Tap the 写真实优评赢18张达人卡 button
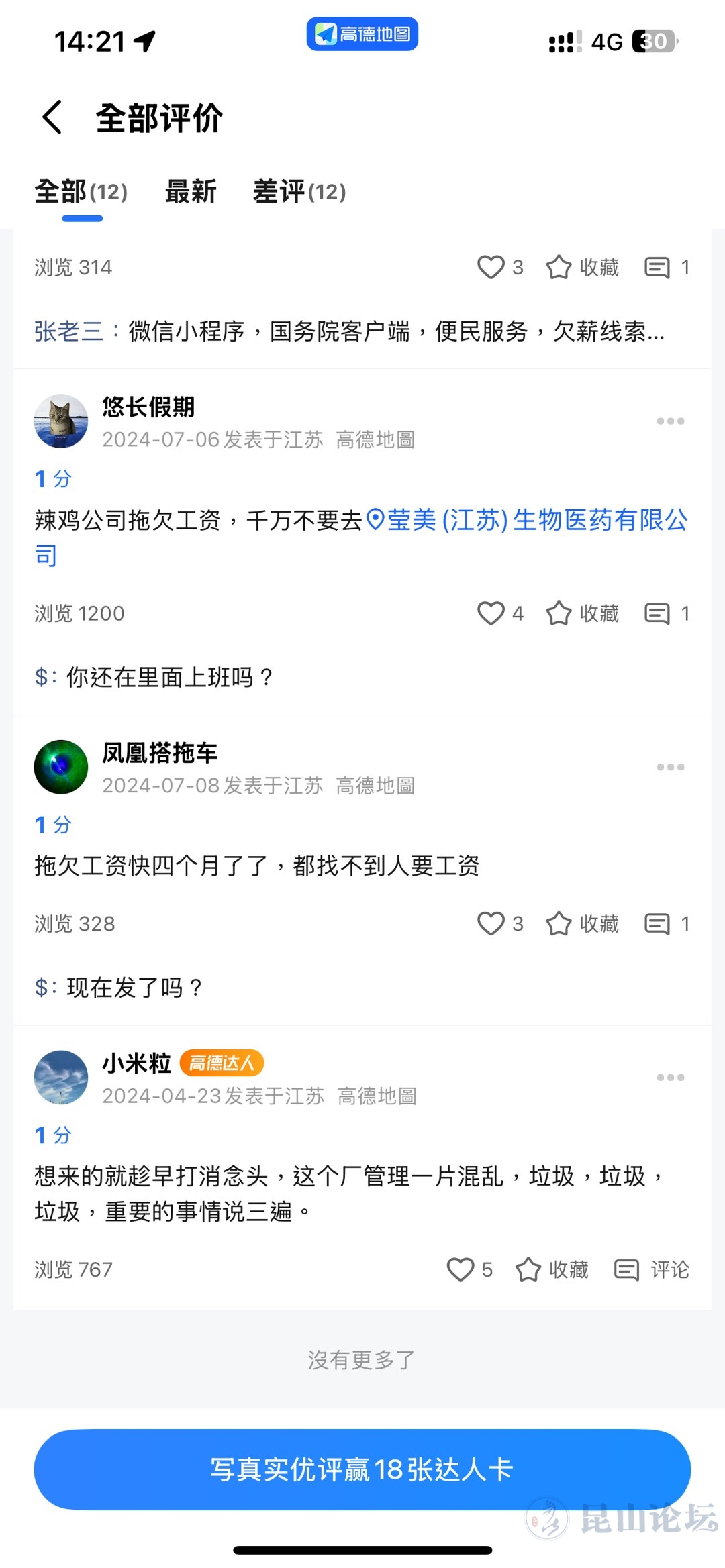Image resolution: width=725 pixels, height=1568 pixels. click(362, 1469)
